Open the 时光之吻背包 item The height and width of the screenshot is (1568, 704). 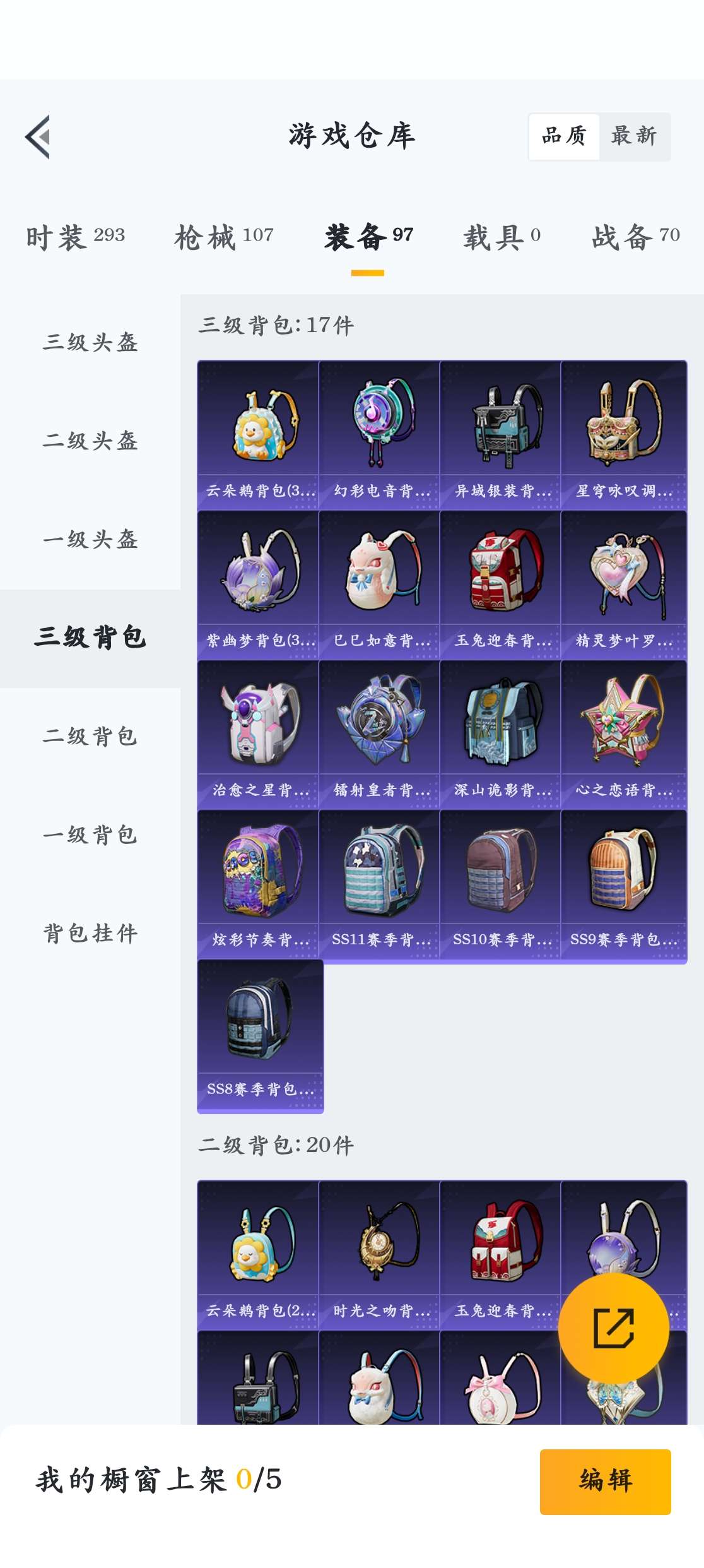pyautogui.click(x=379, y=1255)
